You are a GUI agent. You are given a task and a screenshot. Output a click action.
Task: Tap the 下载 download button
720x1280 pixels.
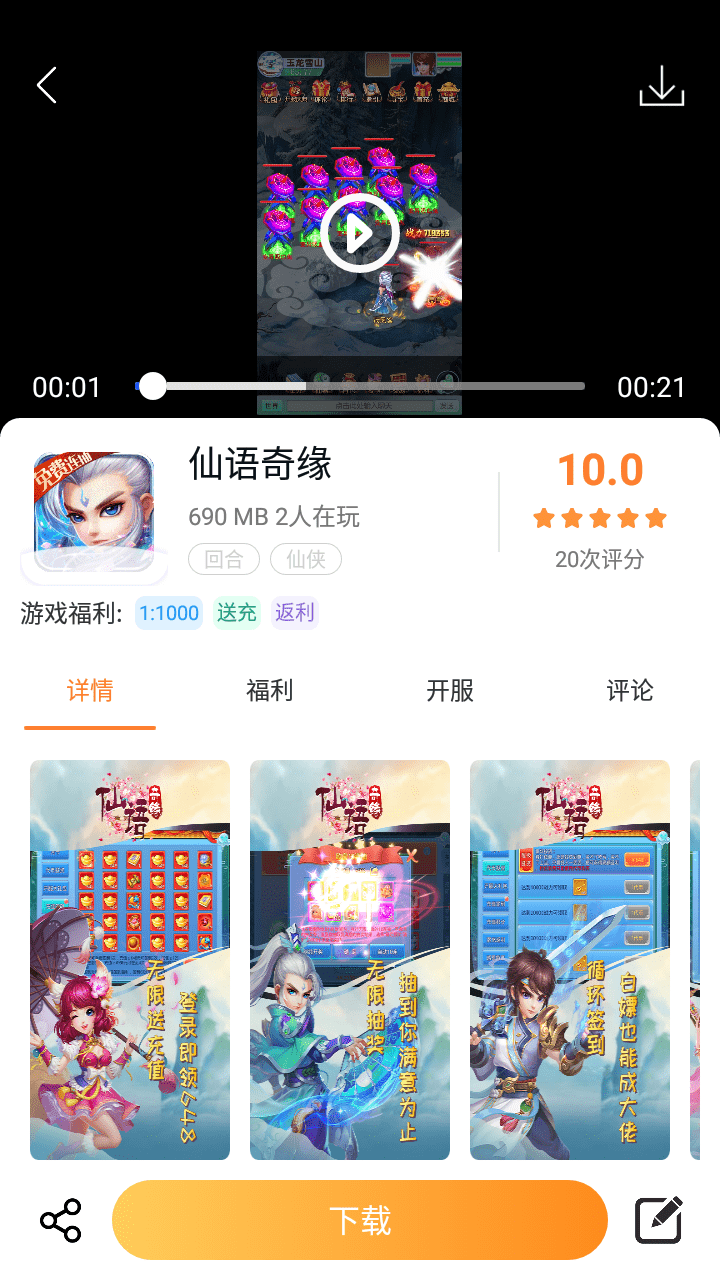[362, 1219]
